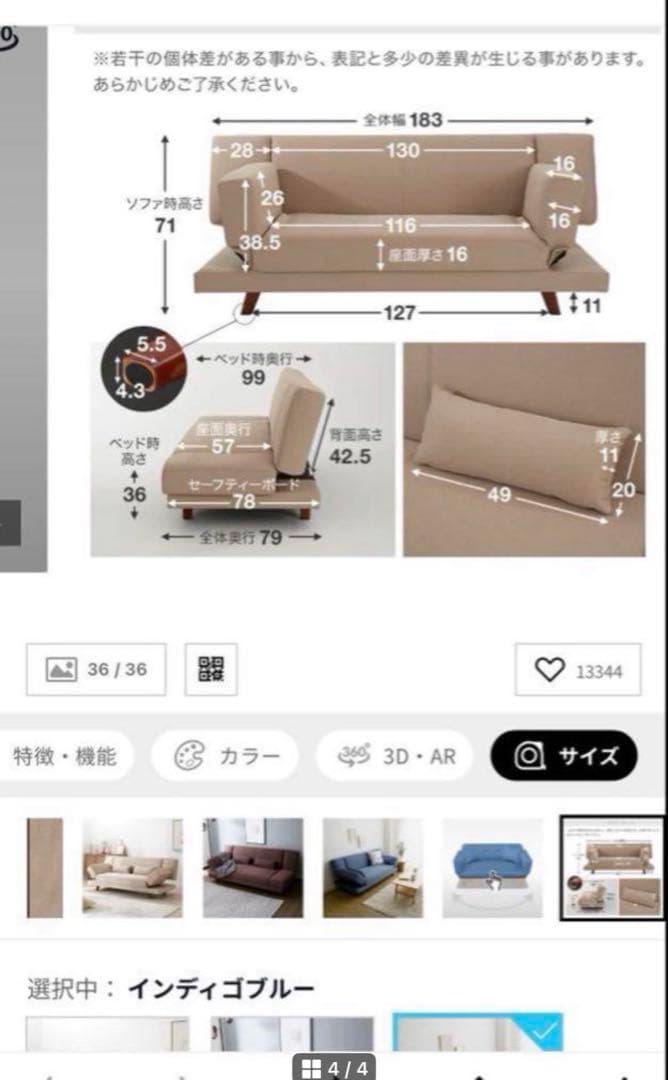View the blue sofa room thumbnail

(x=372, y=868)
